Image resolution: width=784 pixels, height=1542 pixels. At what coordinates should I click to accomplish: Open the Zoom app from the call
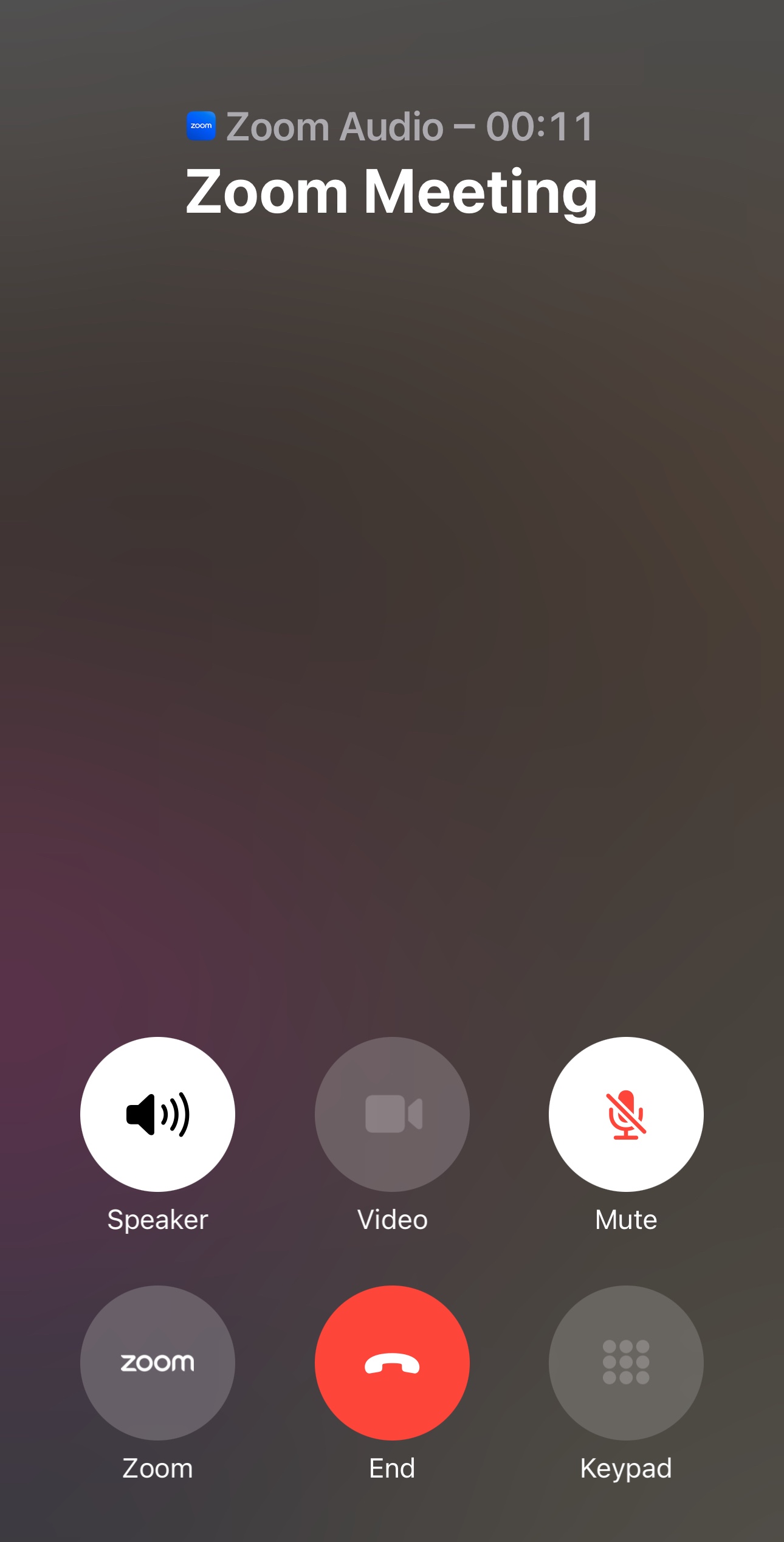157,1362
